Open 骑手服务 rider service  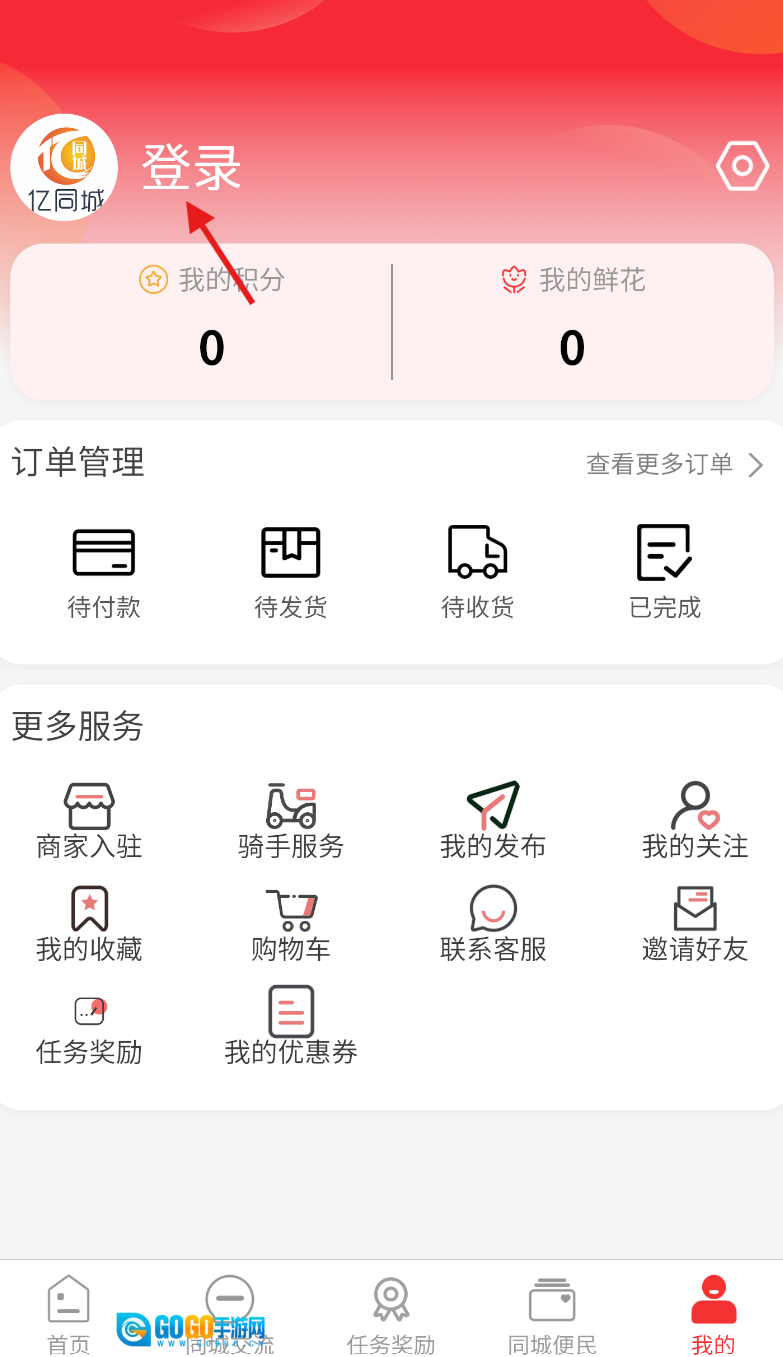pos(291,821)
